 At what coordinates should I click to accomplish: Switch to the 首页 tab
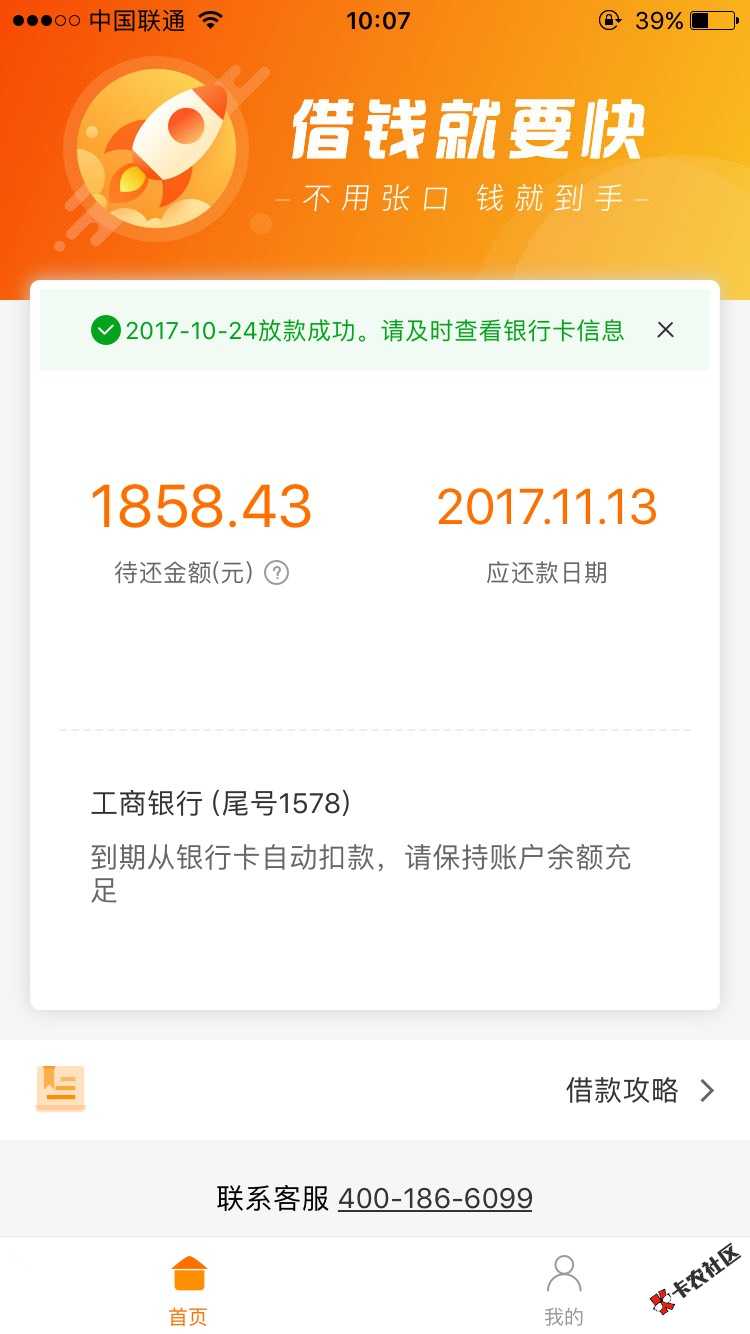pyautogui.click(x=188, y=1289)
